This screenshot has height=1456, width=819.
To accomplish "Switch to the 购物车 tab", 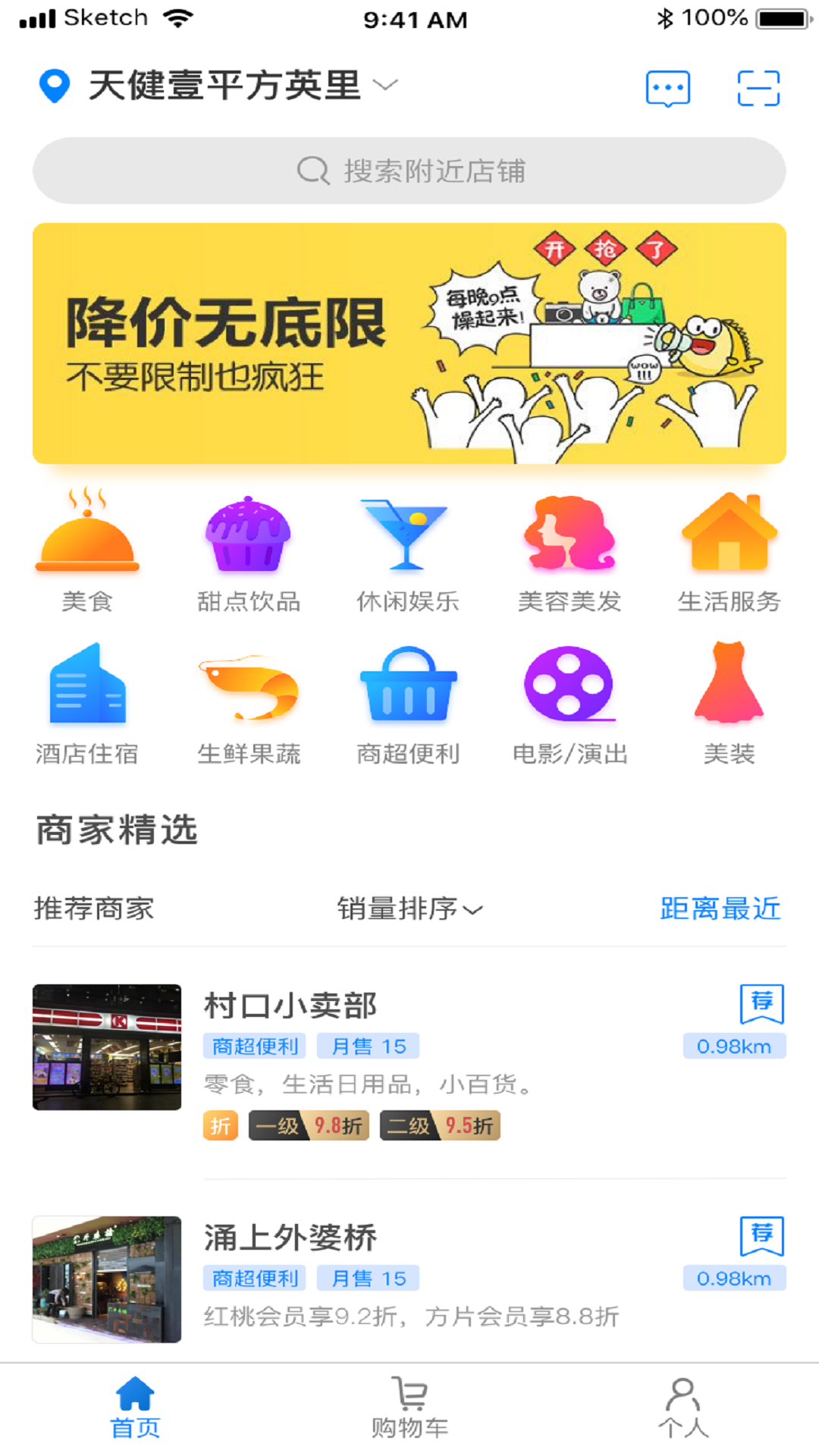I will [409, 1408].
